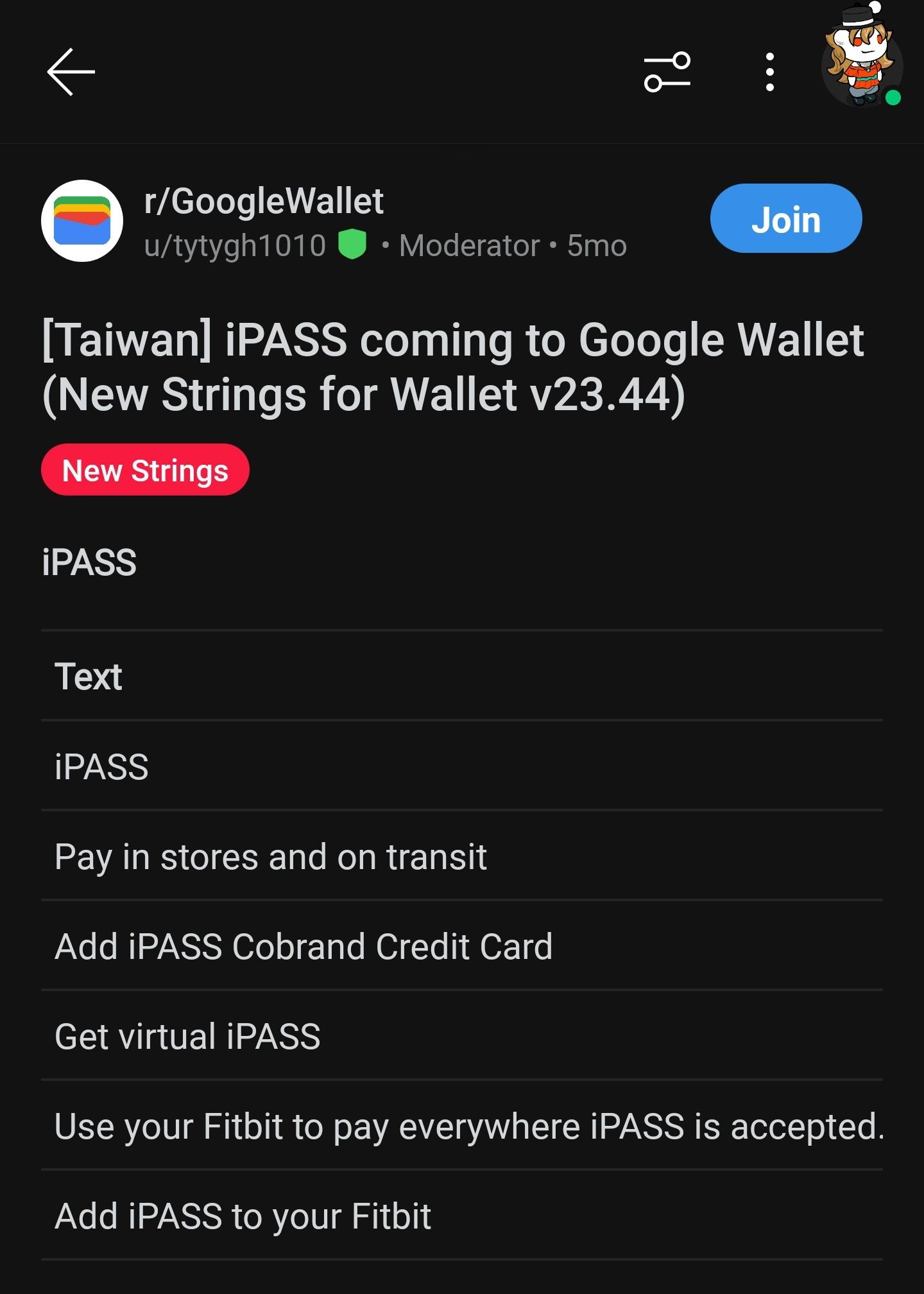Open the three-dot overflow menu
Screen dimensions: 924x1294
click(x=769, y=72)
